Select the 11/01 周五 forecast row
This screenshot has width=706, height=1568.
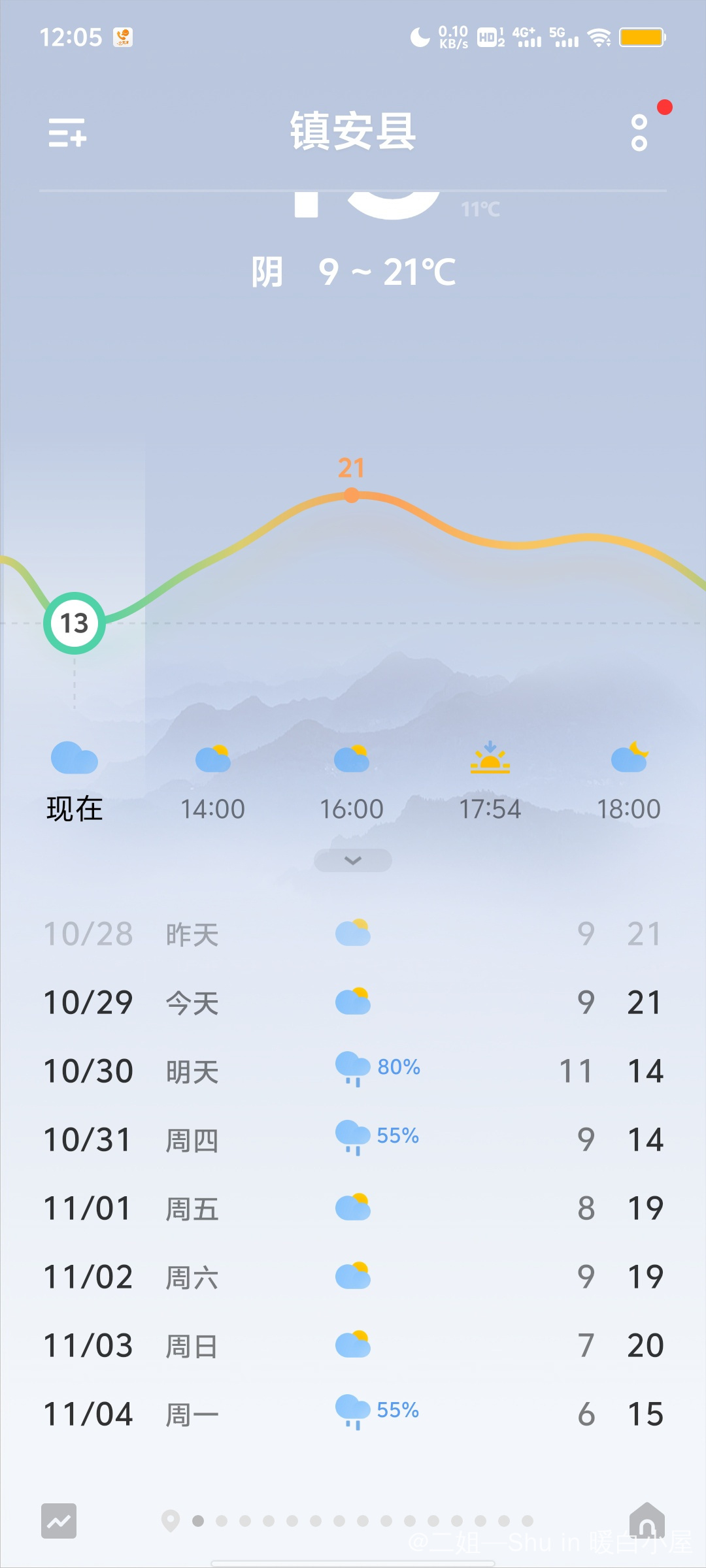click(x=353, y=1208)
